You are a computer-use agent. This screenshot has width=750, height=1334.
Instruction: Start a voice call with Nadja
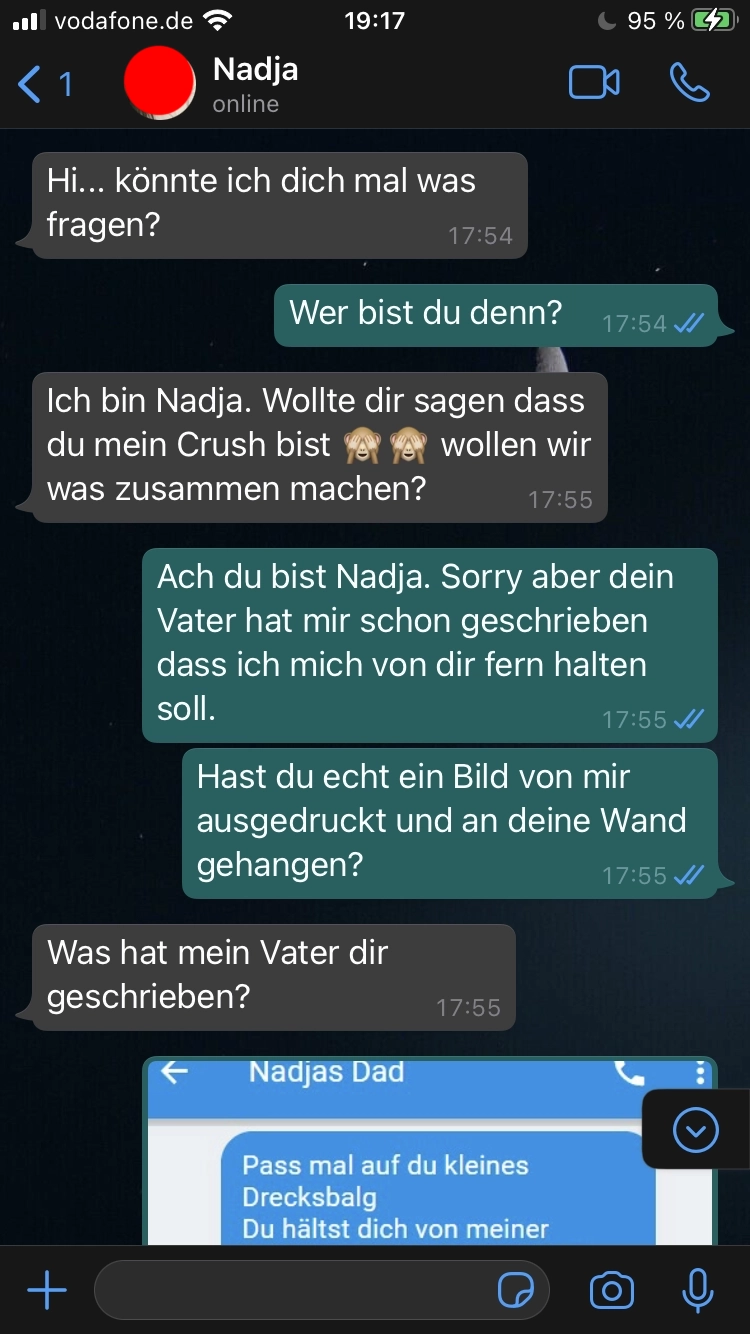(x=689, y=84)
